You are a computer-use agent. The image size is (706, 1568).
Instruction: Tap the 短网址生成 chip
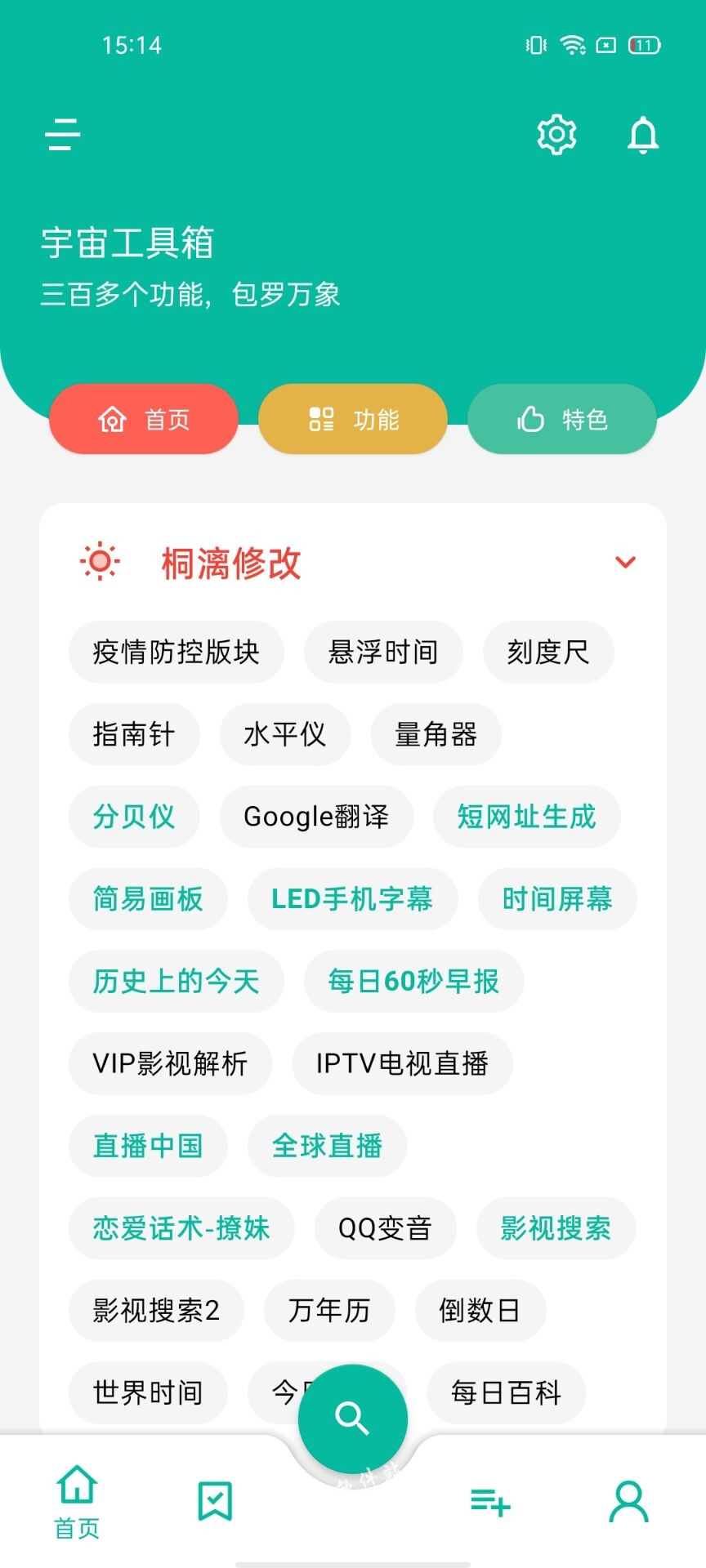[x=526, y=817]
